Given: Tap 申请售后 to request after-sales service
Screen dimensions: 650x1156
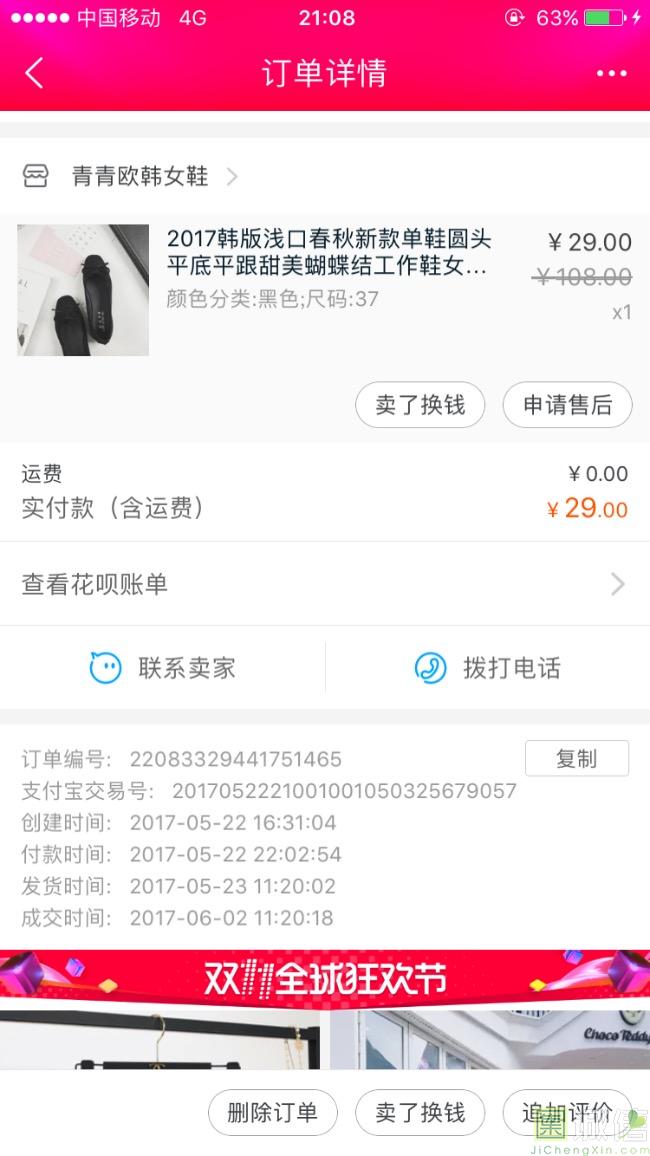Looking at the screenshot, I should (x=567, y=405).
